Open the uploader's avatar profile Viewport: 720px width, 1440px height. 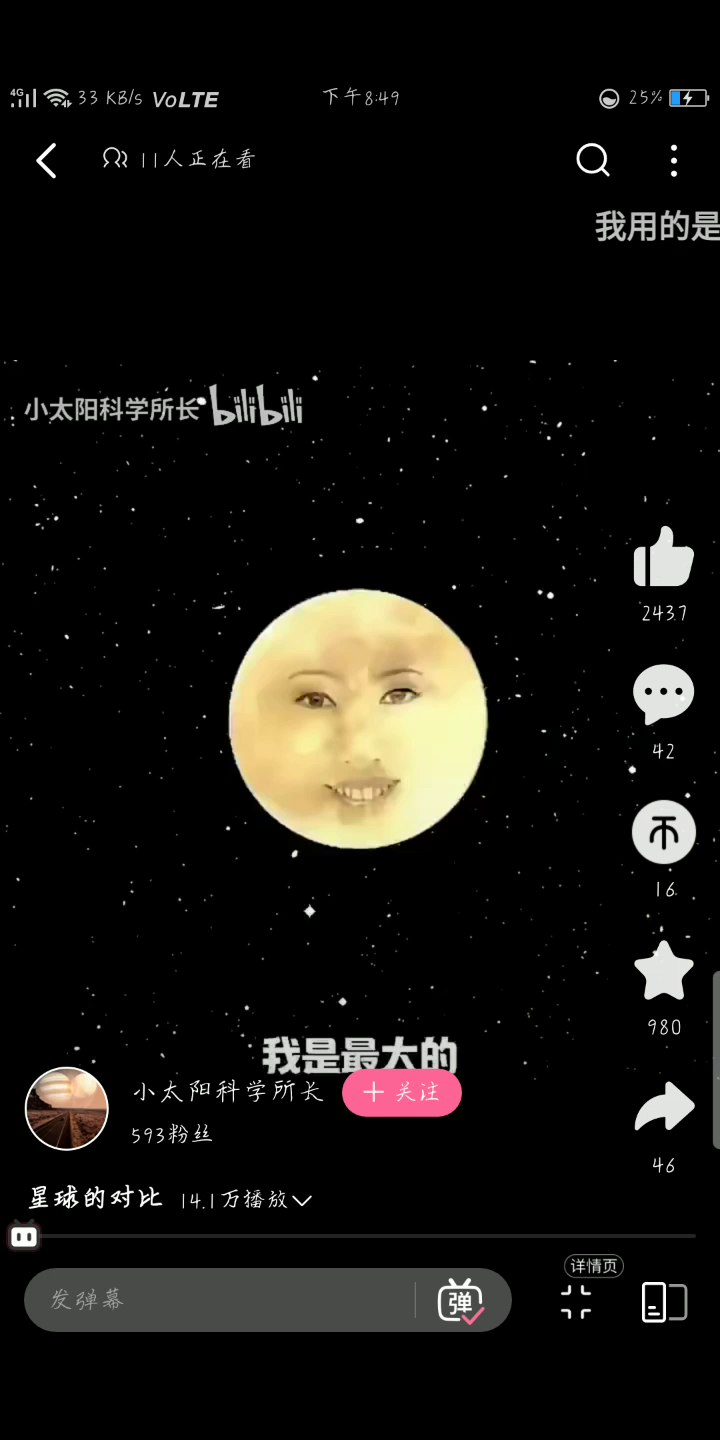(66, 1109)
